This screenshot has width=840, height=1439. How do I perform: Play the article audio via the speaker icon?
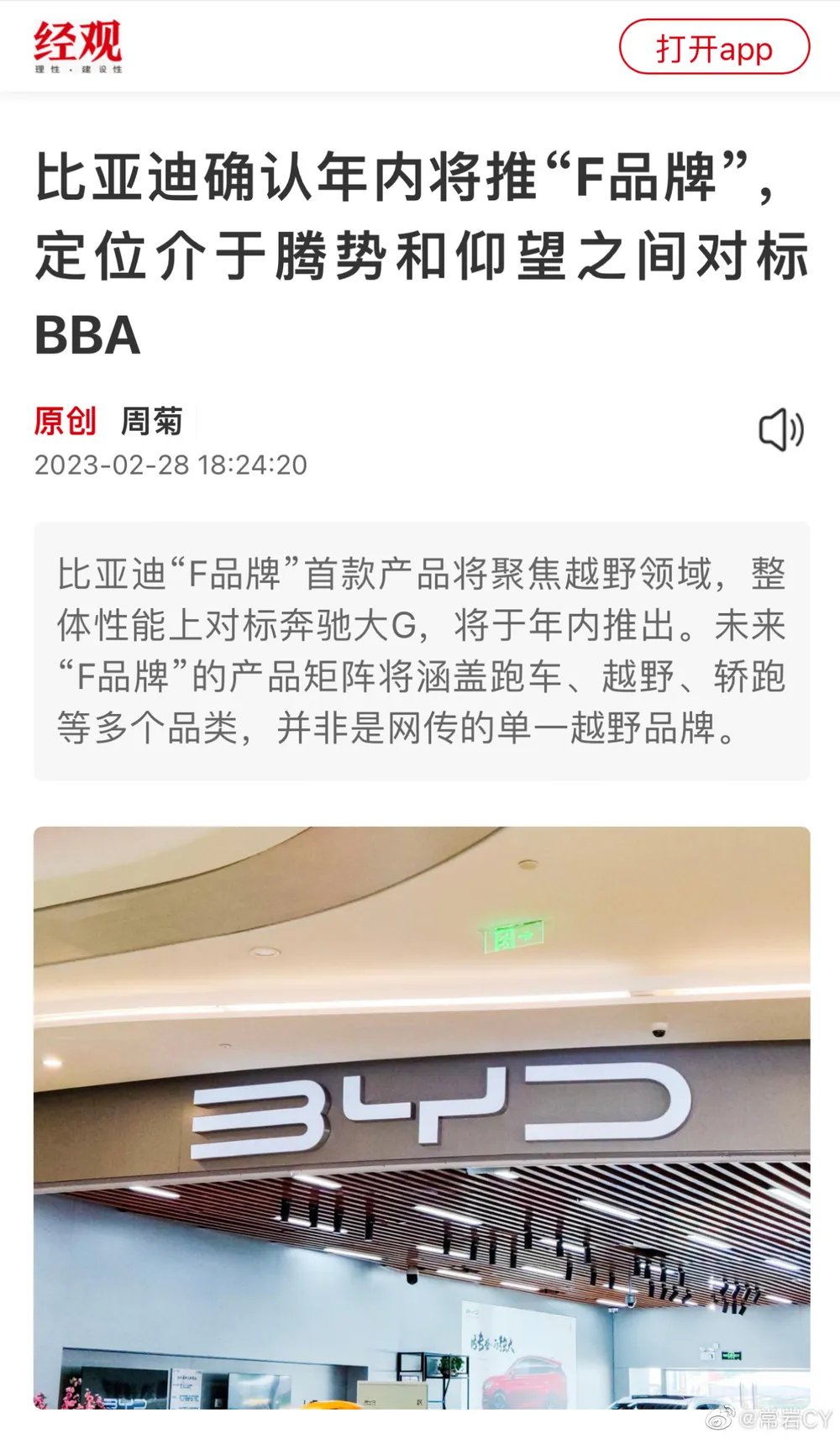pyautogui.click(x=780, y=430)
